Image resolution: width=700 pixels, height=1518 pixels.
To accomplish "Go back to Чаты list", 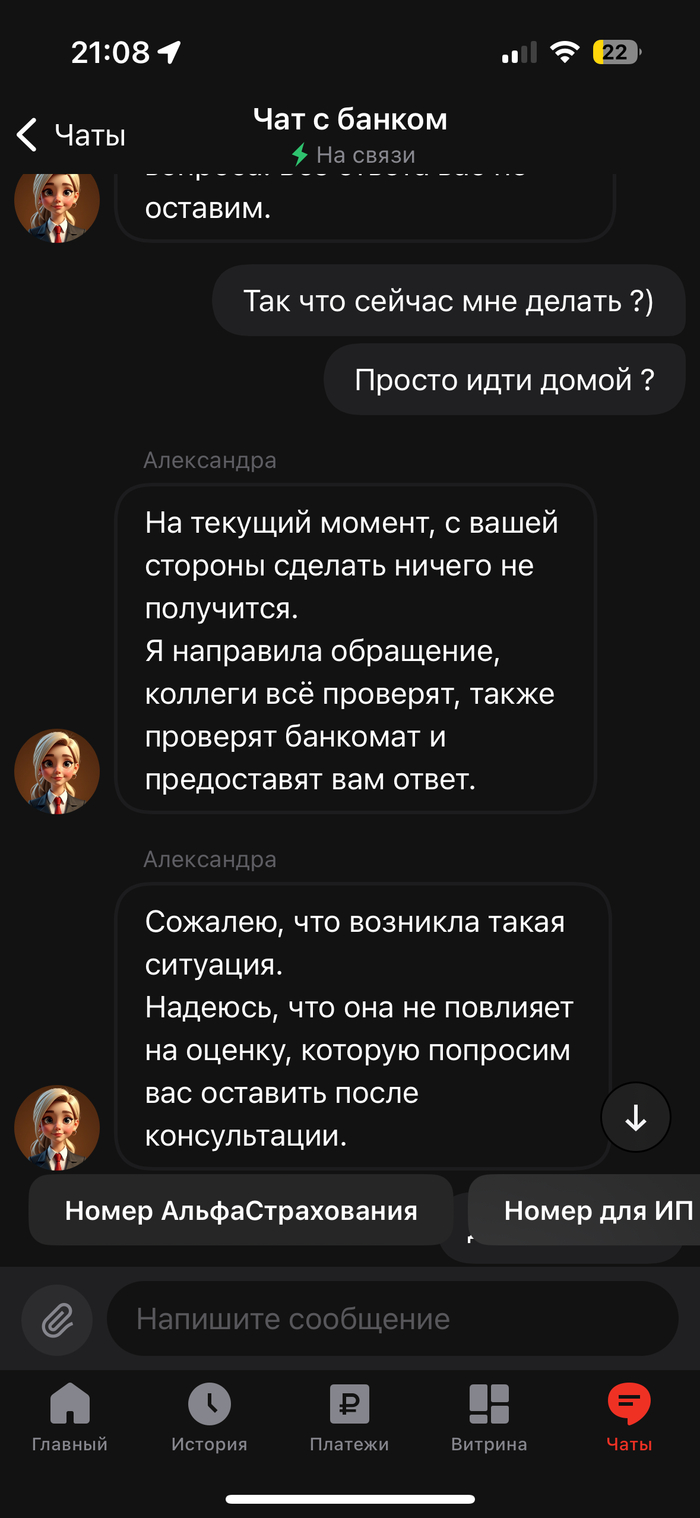I will 70,135.
